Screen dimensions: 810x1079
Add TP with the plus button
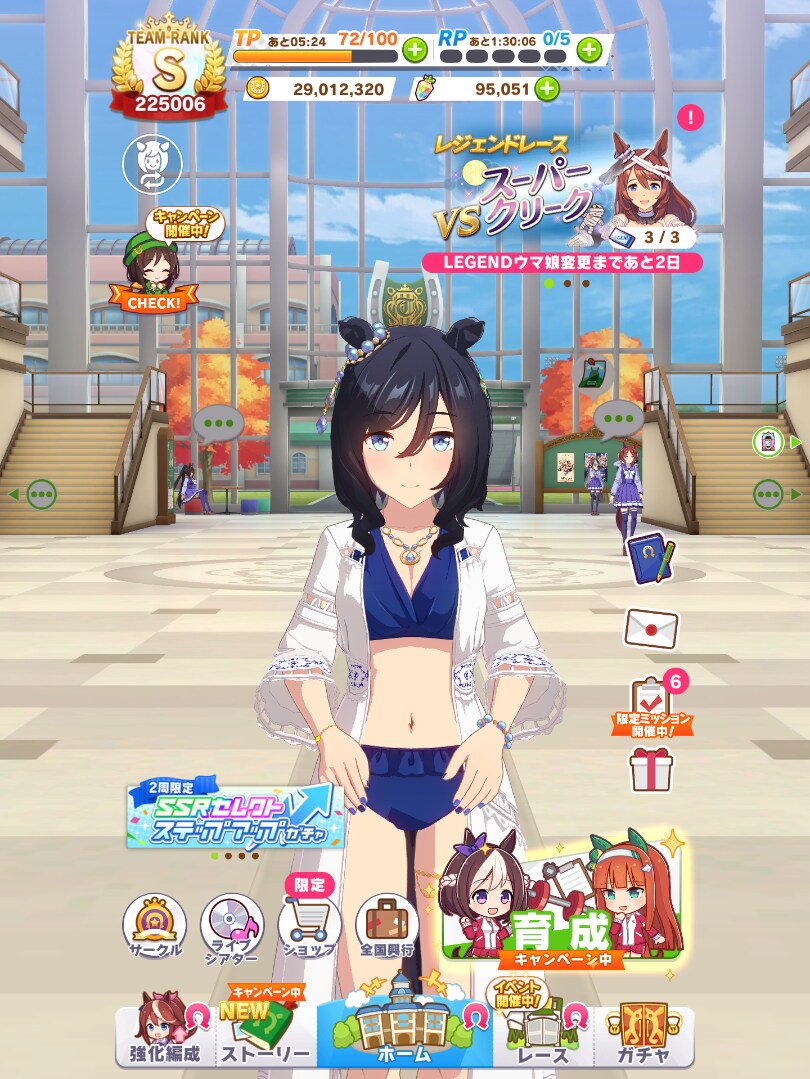point(414,47)
